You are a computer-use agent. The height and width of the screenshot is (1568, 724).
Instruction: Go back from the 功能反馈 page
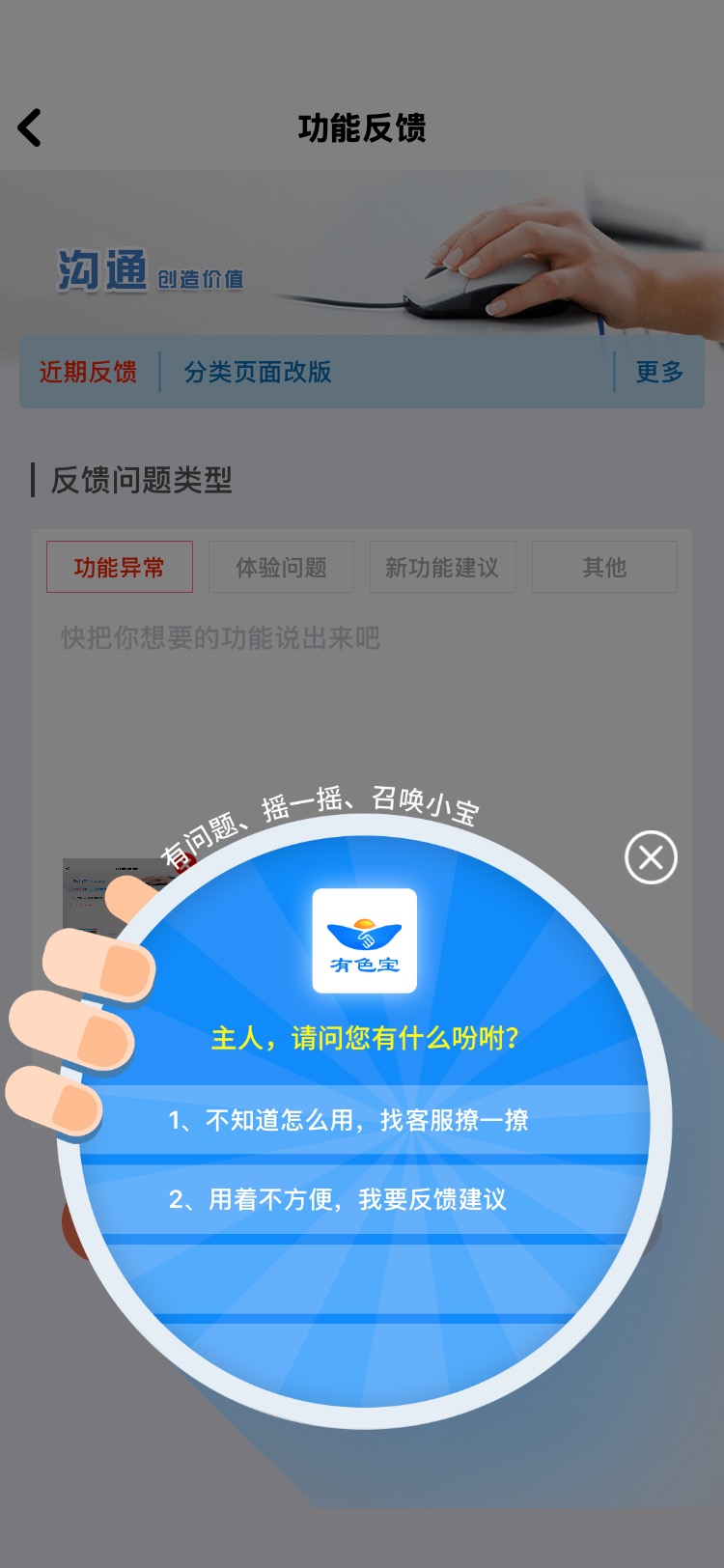30,127
